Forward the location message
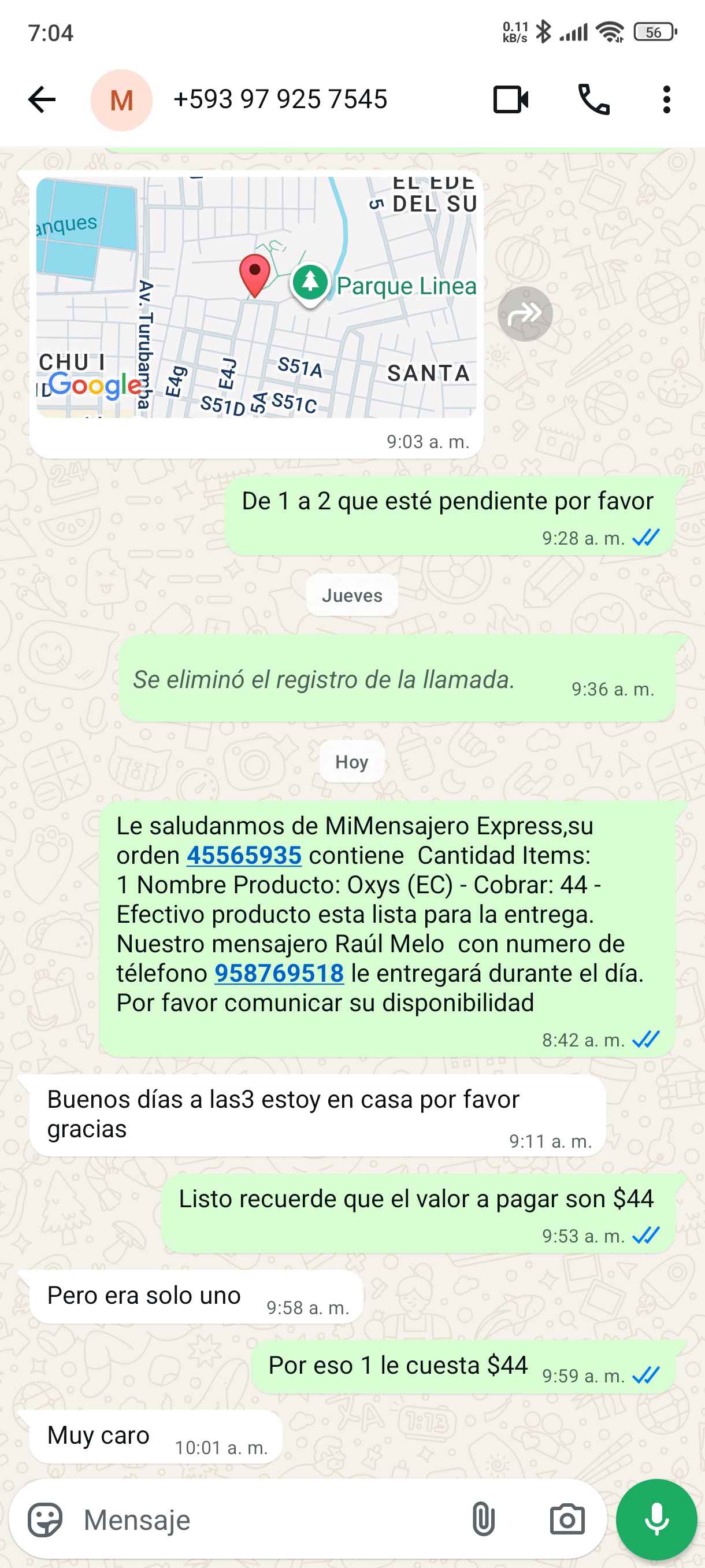Screen dimensions: 705x1568 coord(525,314)
